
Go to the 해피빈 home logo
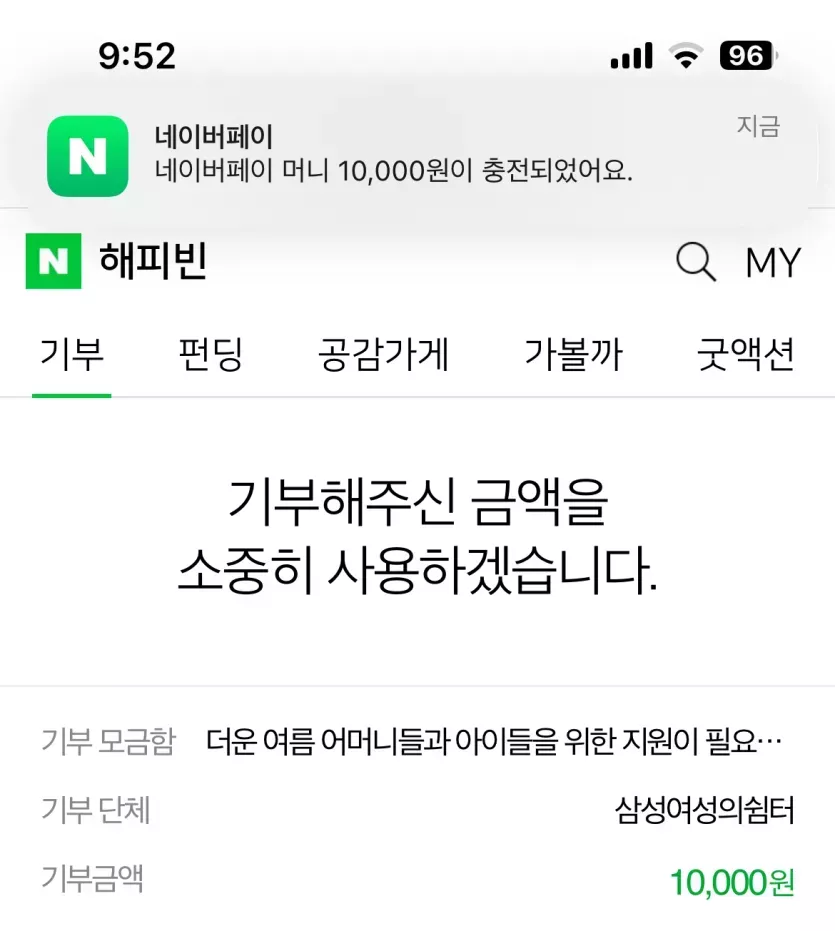118,262
